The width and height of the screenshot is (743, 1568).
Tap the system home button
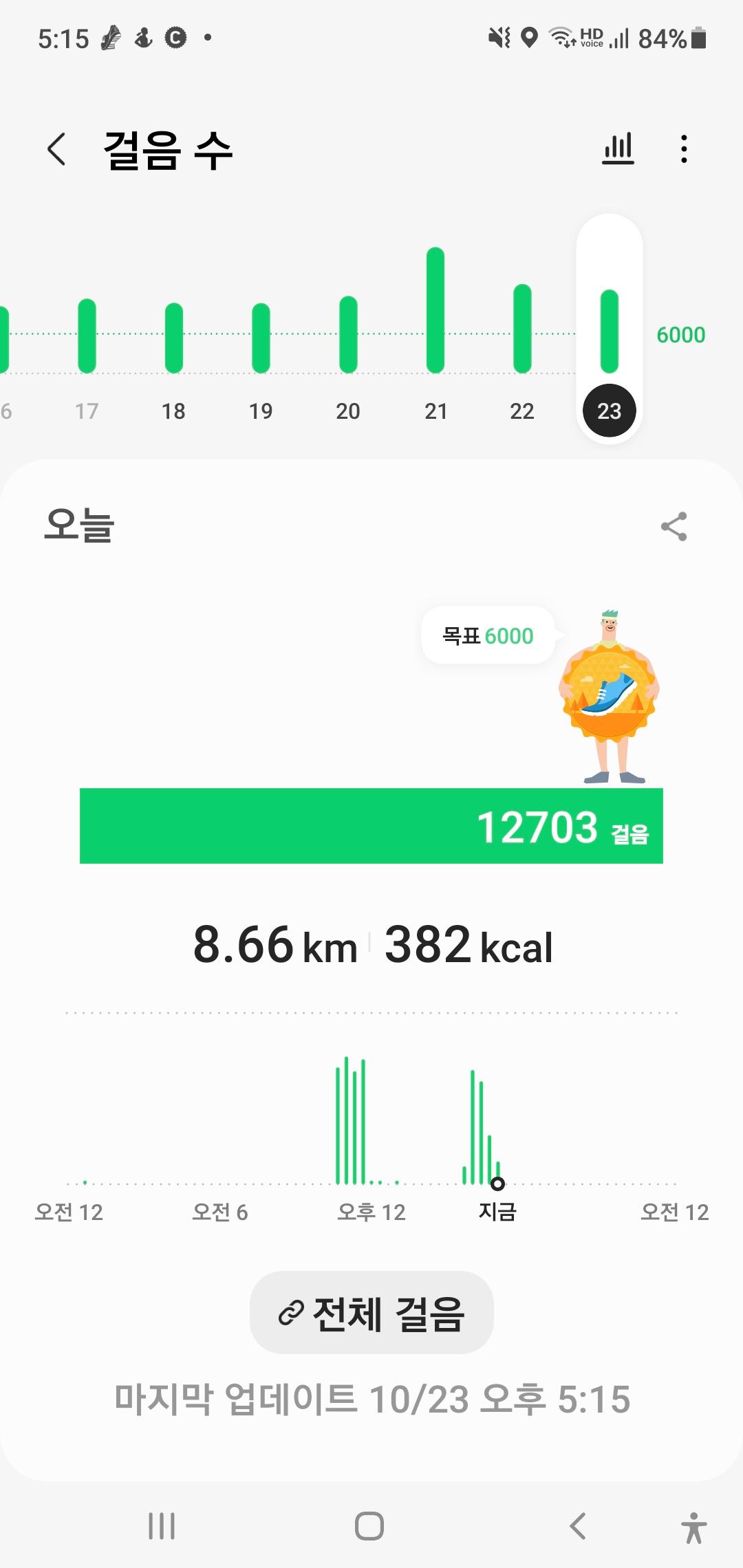coord(369,1526)
